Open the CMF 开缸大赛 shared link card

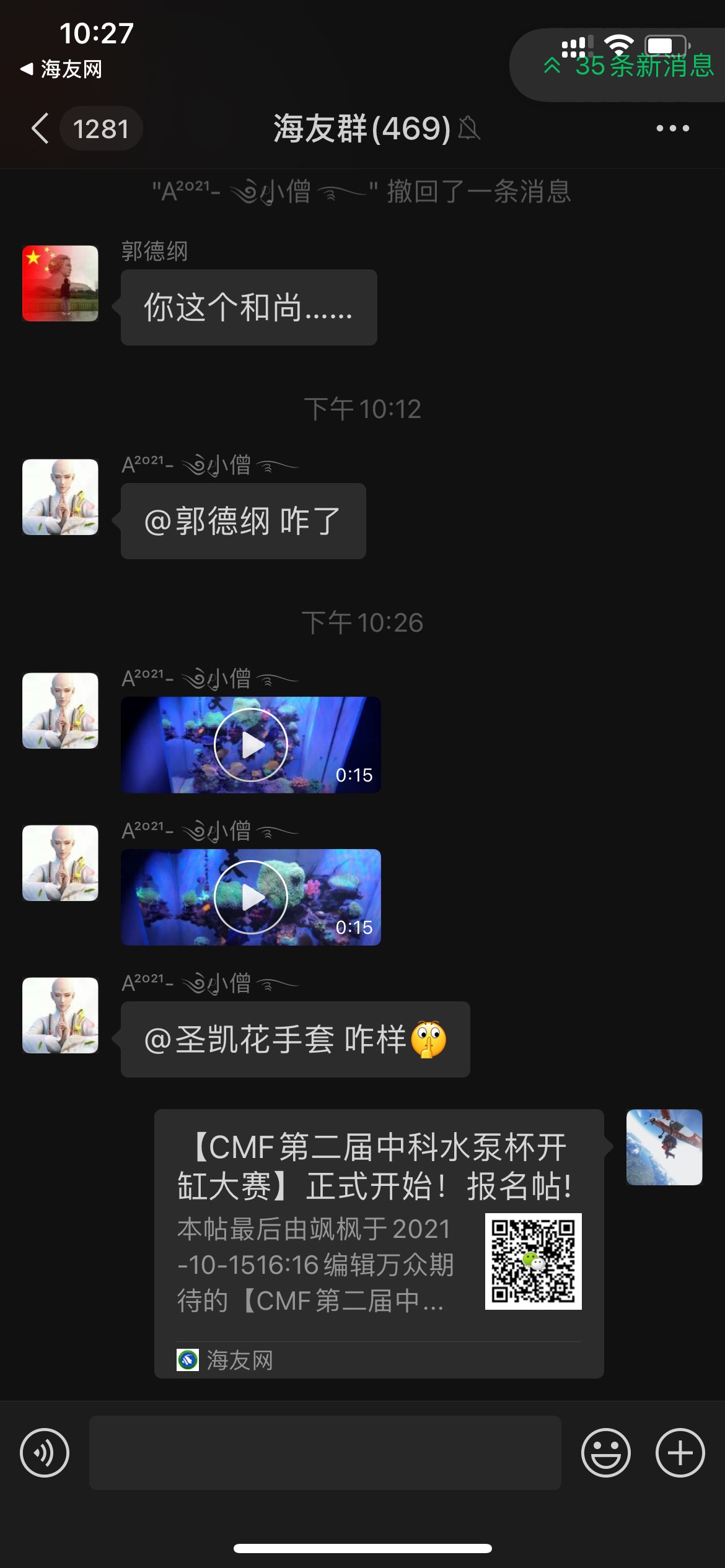tap(379, 1244)
